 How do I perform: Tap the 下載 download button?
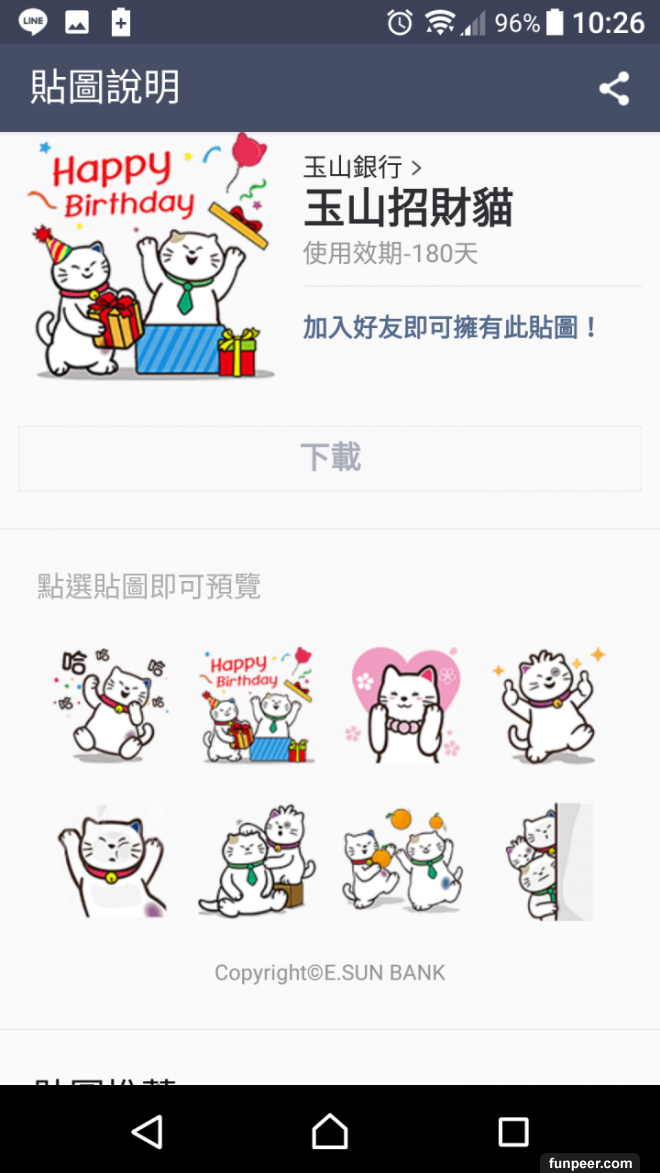point(330,459)
